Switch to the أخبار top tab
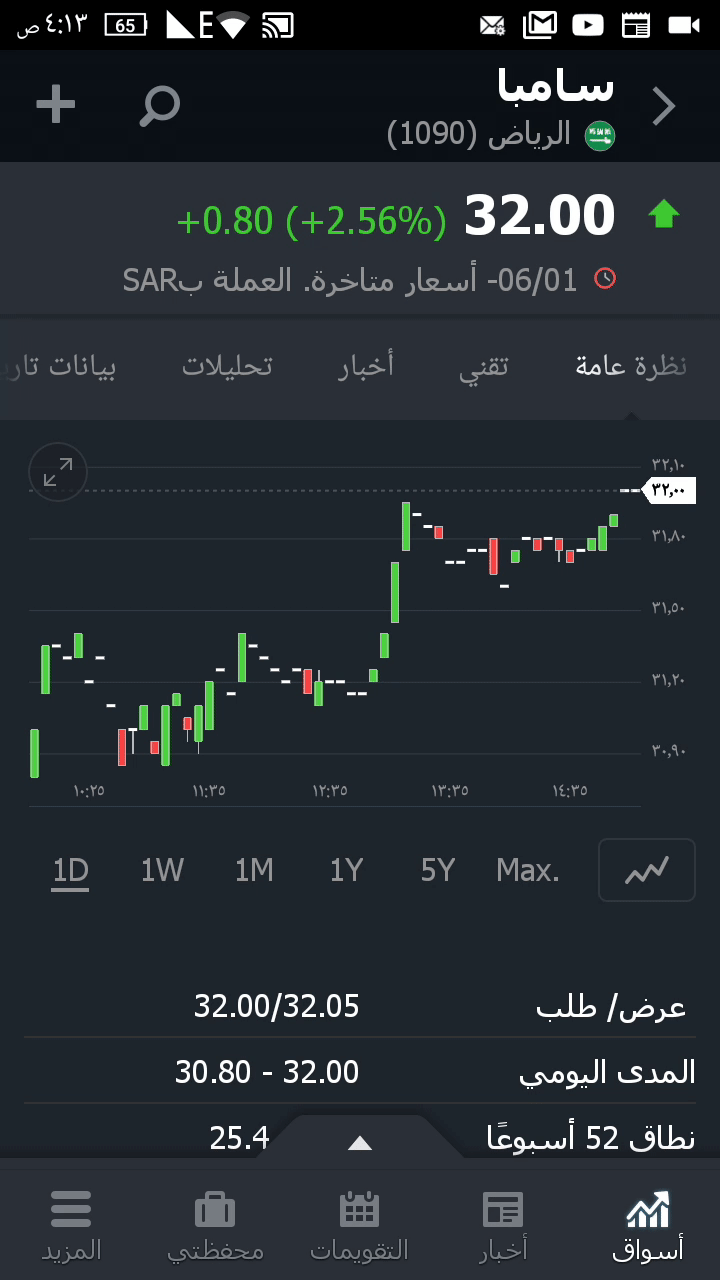The height and width of the screenshot is (1280, 720). 366,367
